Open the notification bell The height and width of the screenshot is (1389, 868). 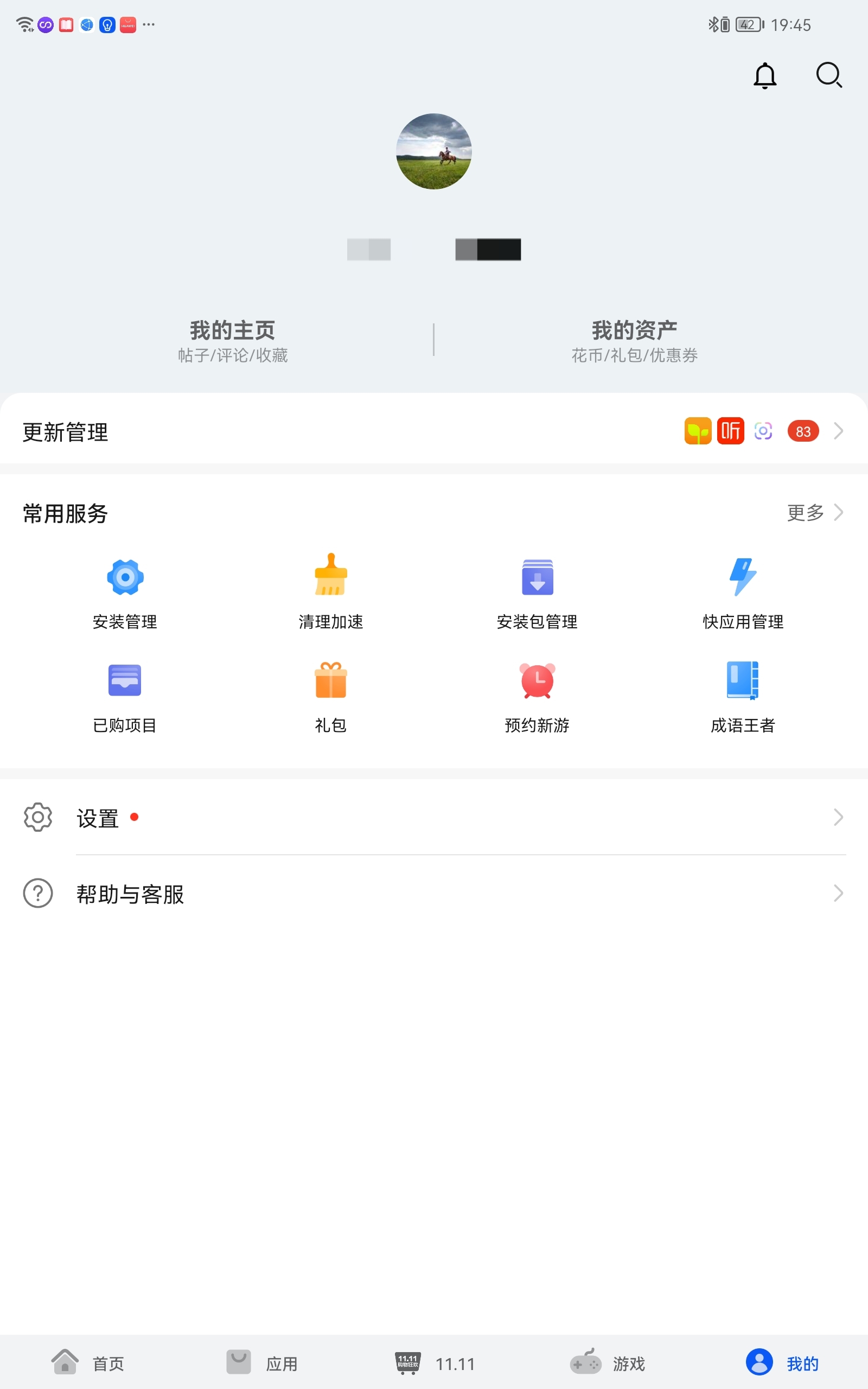(765, 76)
